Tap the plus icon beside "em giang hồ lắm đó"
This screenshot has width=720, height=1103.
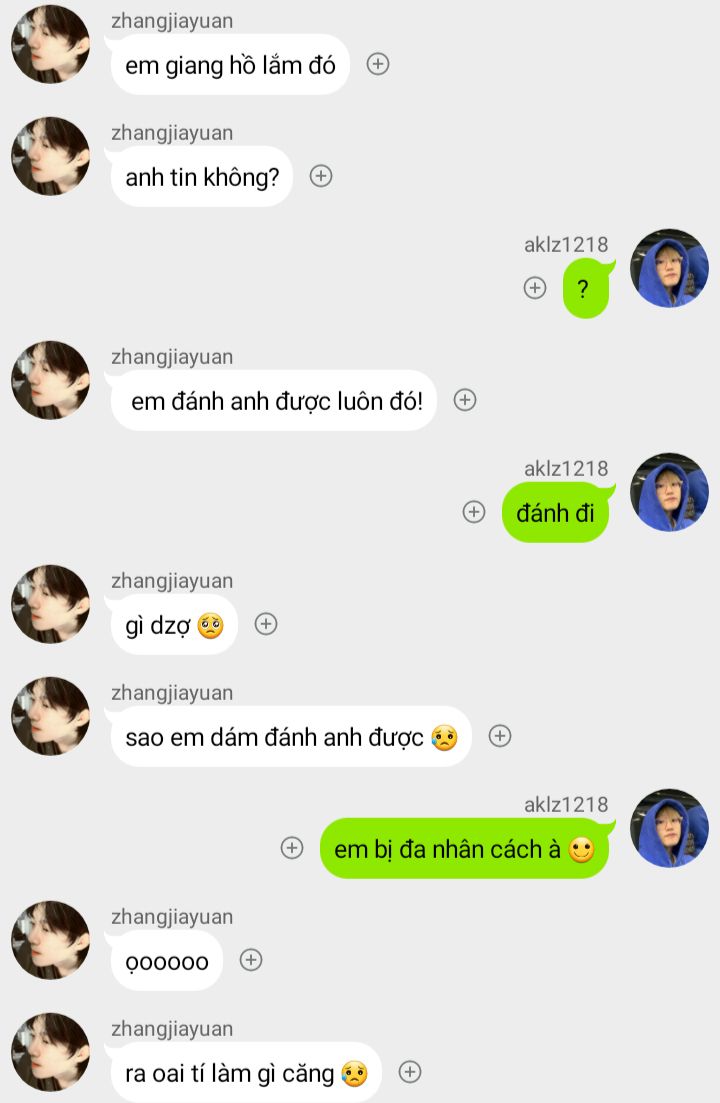(378, 64)
